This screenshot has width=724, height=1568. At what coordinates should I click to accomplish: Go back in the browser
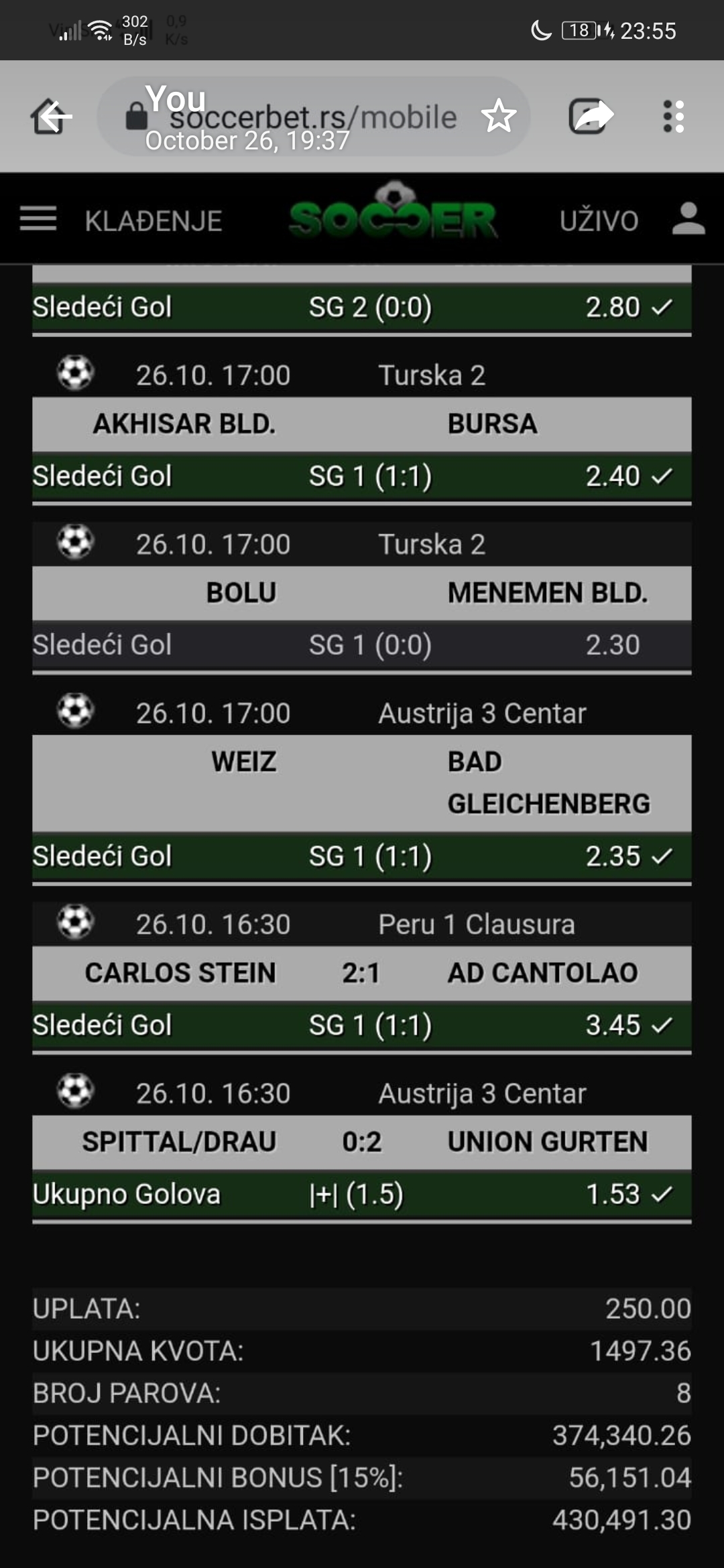(52, 117)
